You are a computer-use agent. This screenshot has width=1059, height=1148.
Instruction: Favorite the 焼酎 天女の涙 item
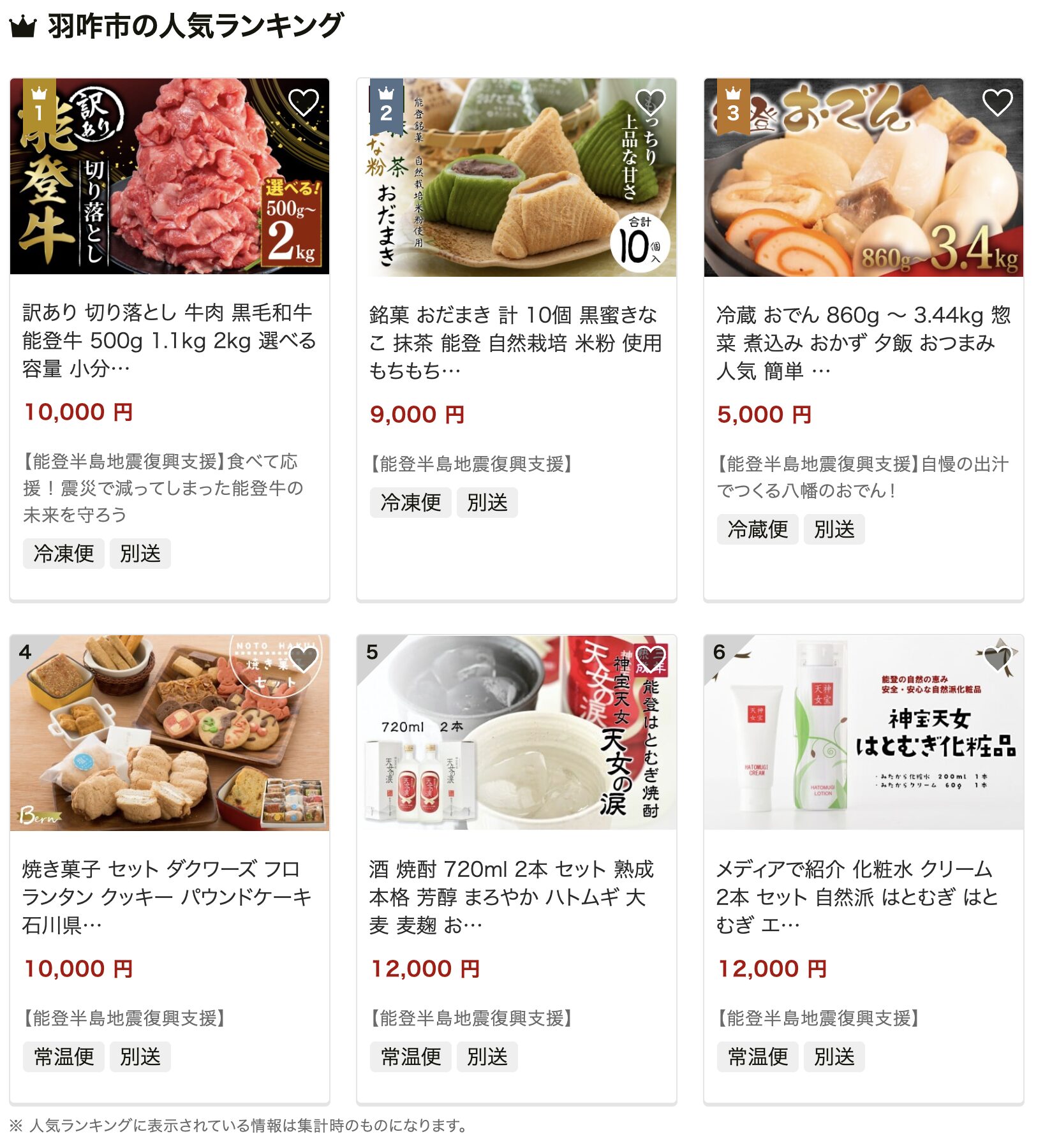[x=650, y=658]
